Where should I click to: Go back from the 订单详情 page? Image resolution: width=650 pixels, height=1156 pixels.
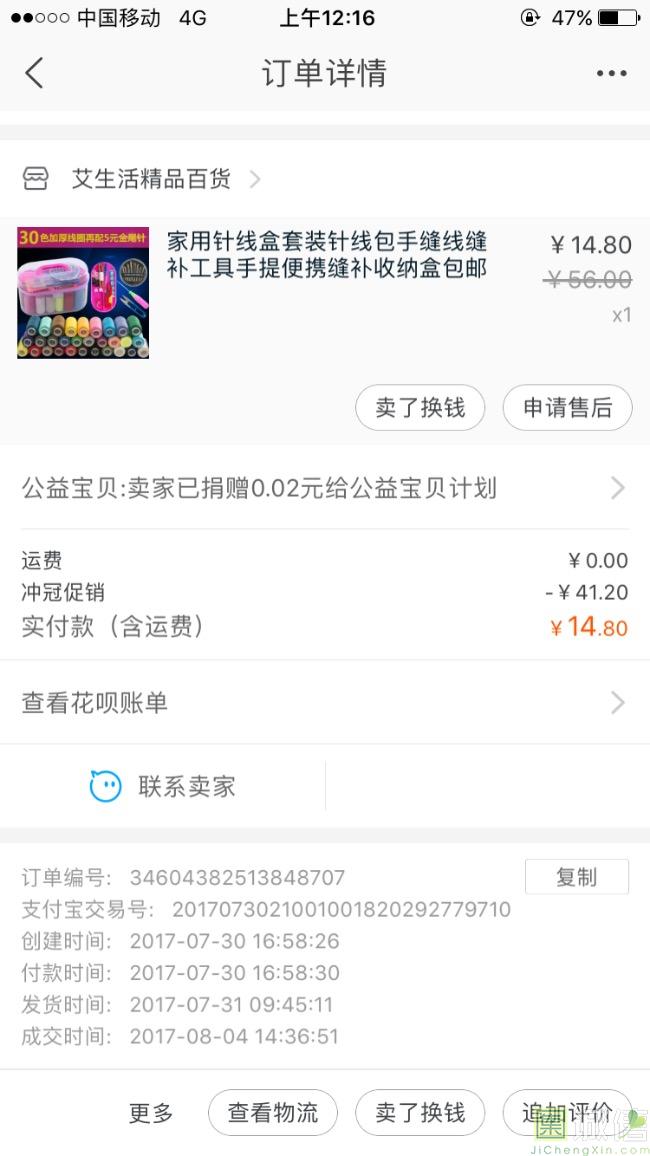(35, 73)
